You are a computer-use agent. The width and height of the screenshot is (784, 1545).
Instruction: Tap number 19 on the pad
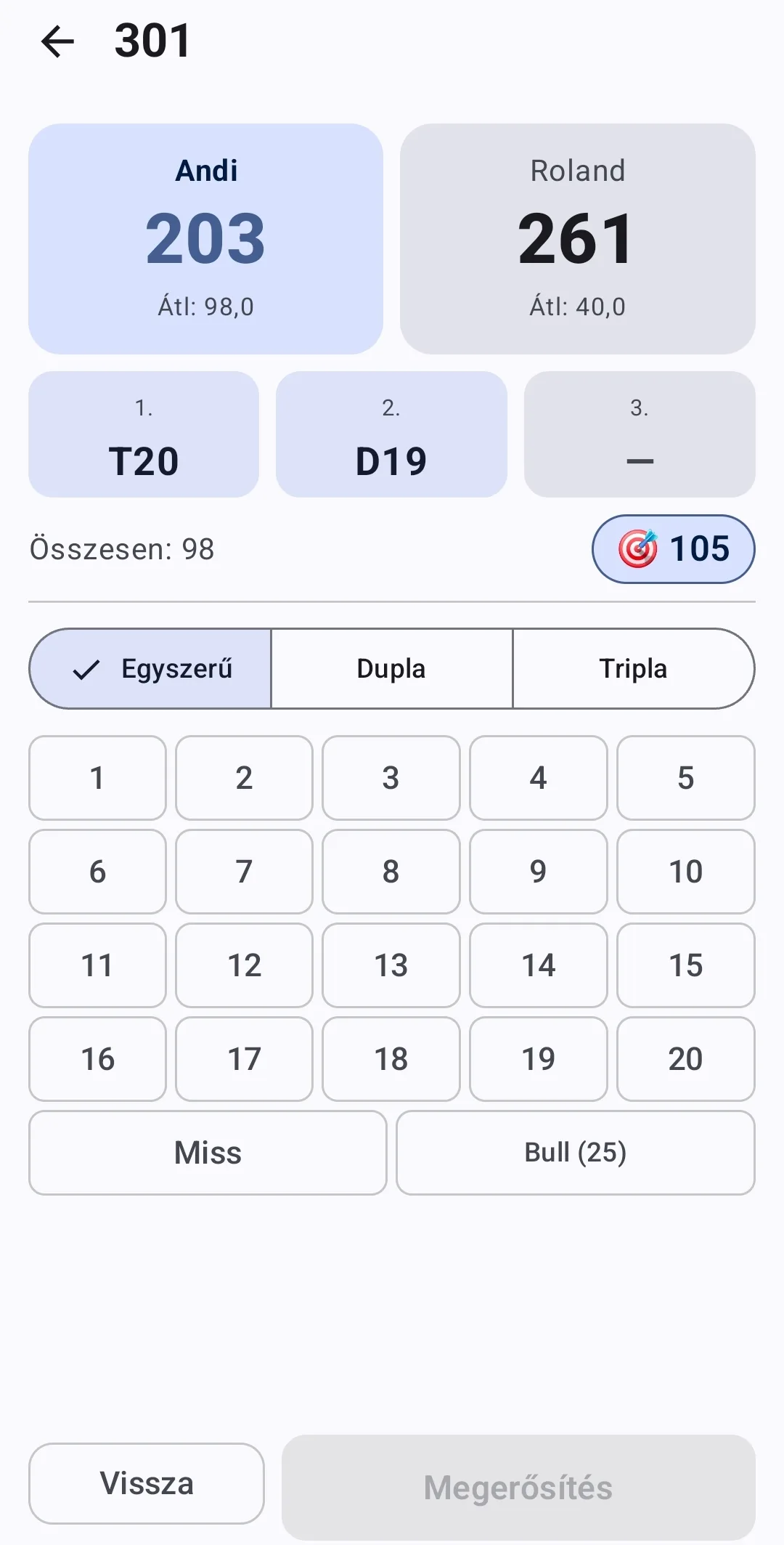pos(538,1059)
